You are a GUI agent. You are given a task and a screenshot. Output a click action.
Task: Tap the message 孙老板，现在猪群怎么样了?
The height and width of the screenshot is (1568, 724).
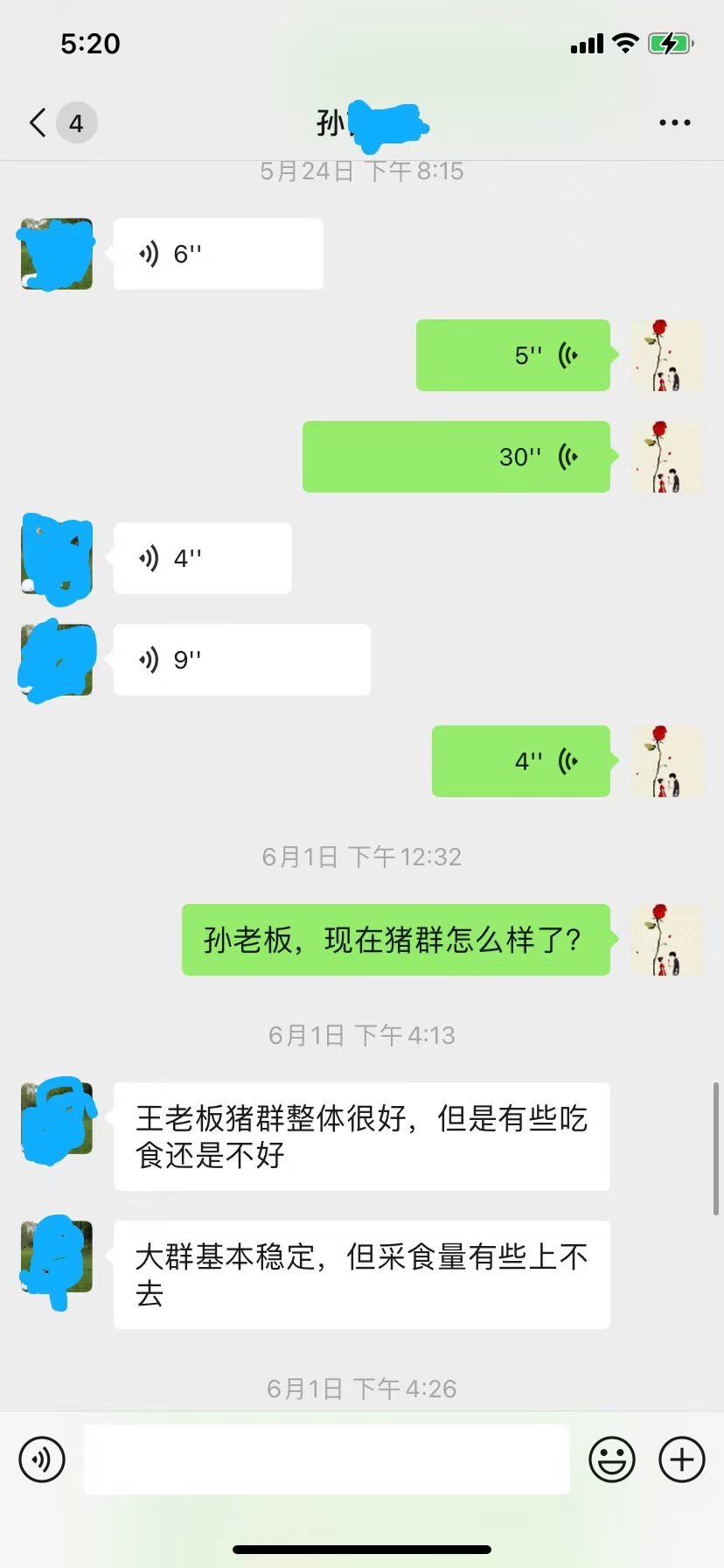(395, 940)
